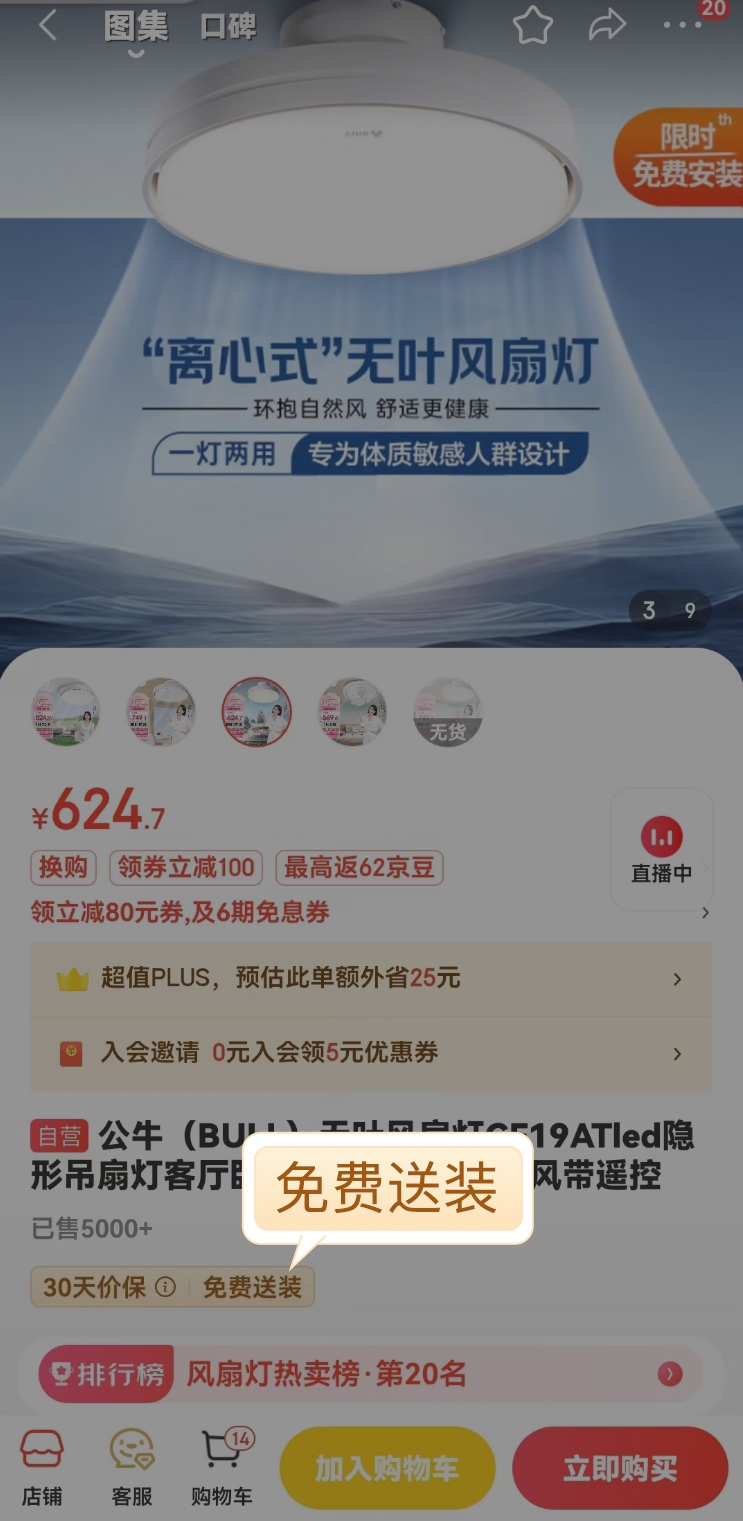Open 风扇灯热卖榜 ranking banner
743x1521 pixels.
coord(370,1374)
